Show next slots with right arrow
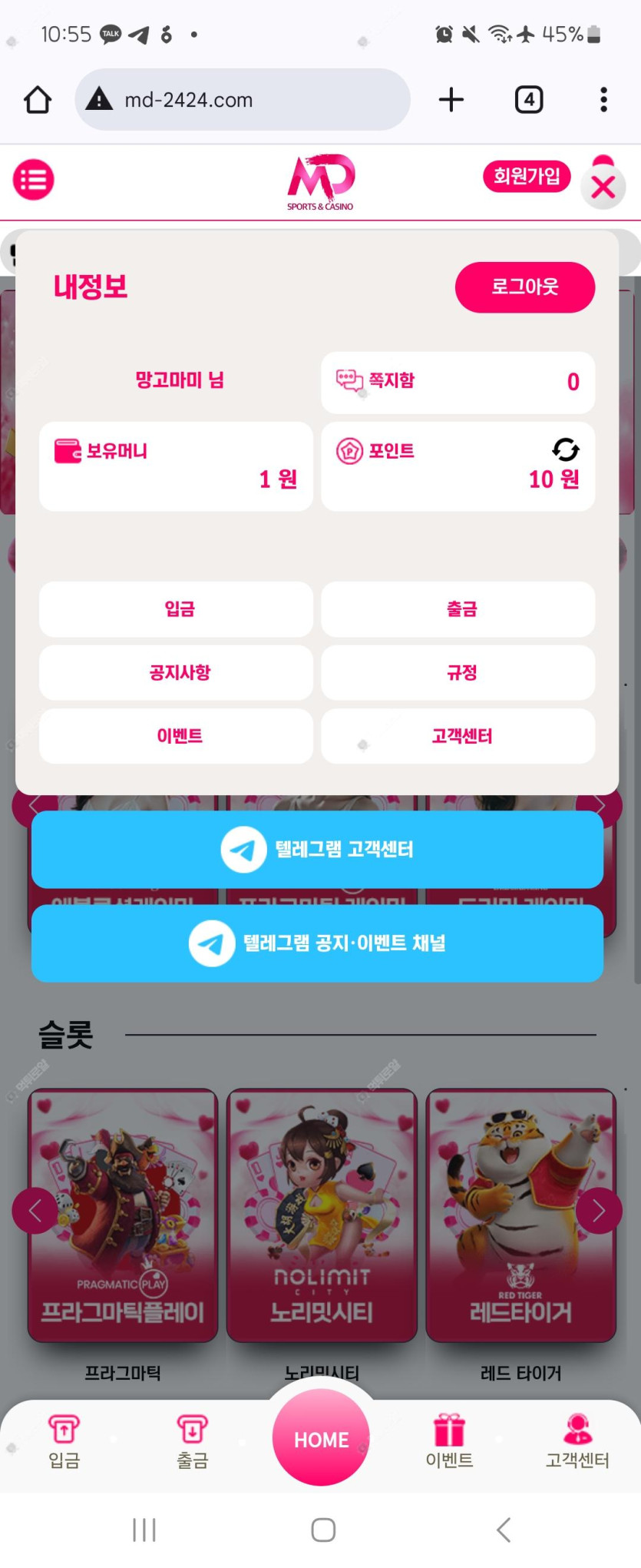This screenshot has width=641, height=1568. (x=598, y=1211)
